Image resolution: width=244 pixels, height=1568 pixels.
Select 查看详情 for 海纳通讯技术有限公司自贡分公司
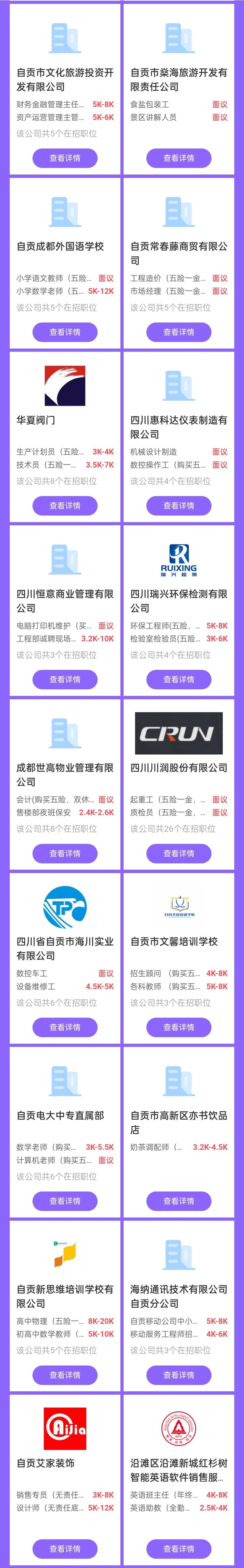pos(179,1374)
